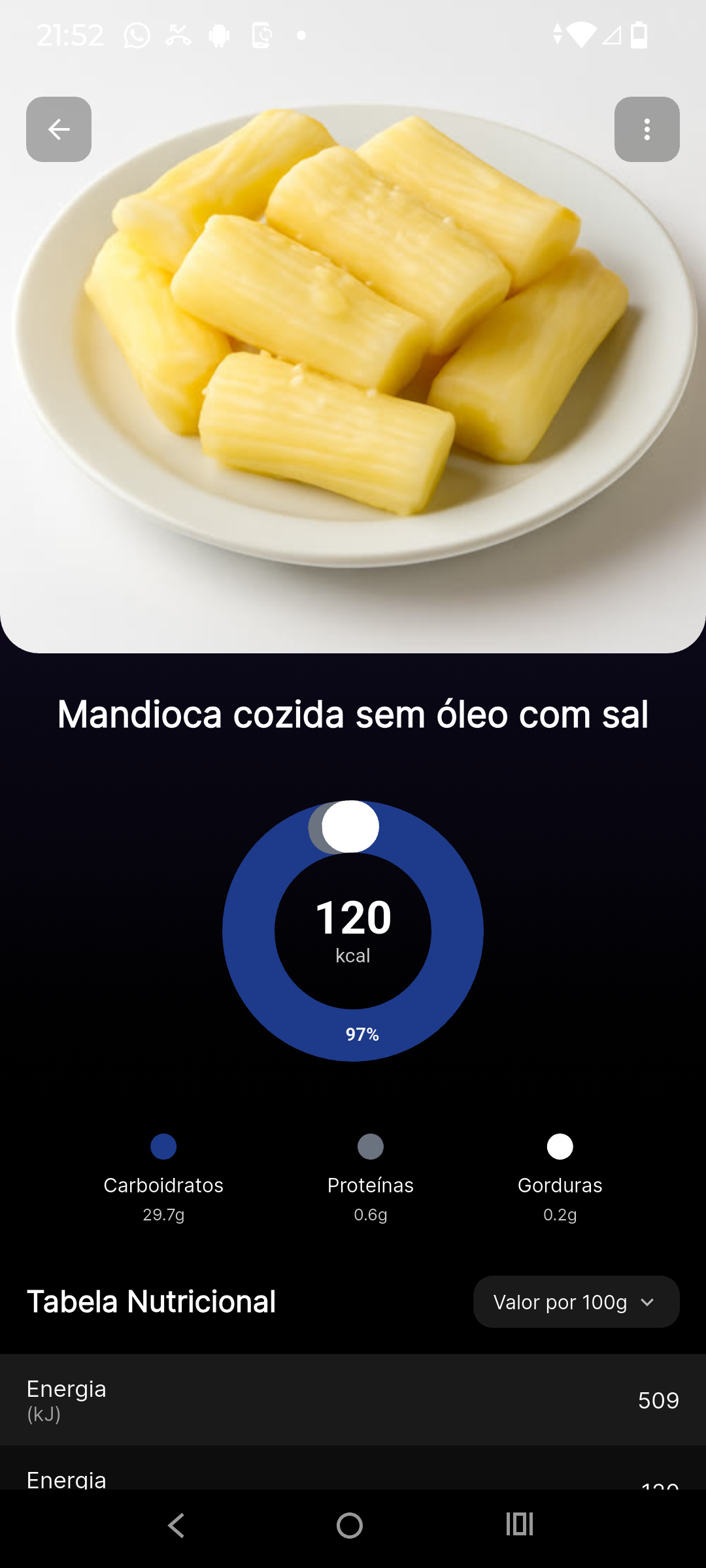Toggle the Gorduras white legend dot
The width and height of the screenshot is (706, 1568).
(x=559, y=1146)
